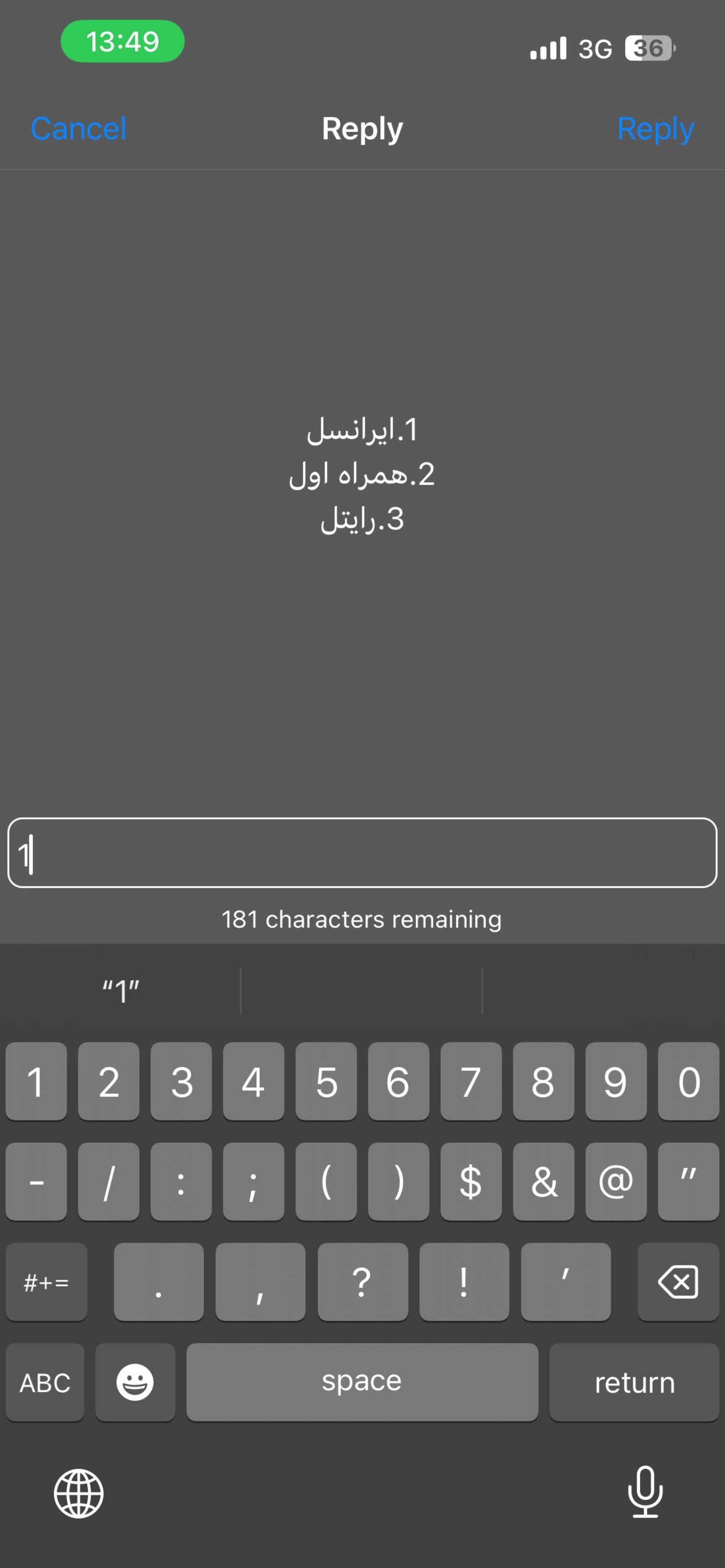Type the number 3 key
Screen dimensions: 725x1568
coord(181,1082)
